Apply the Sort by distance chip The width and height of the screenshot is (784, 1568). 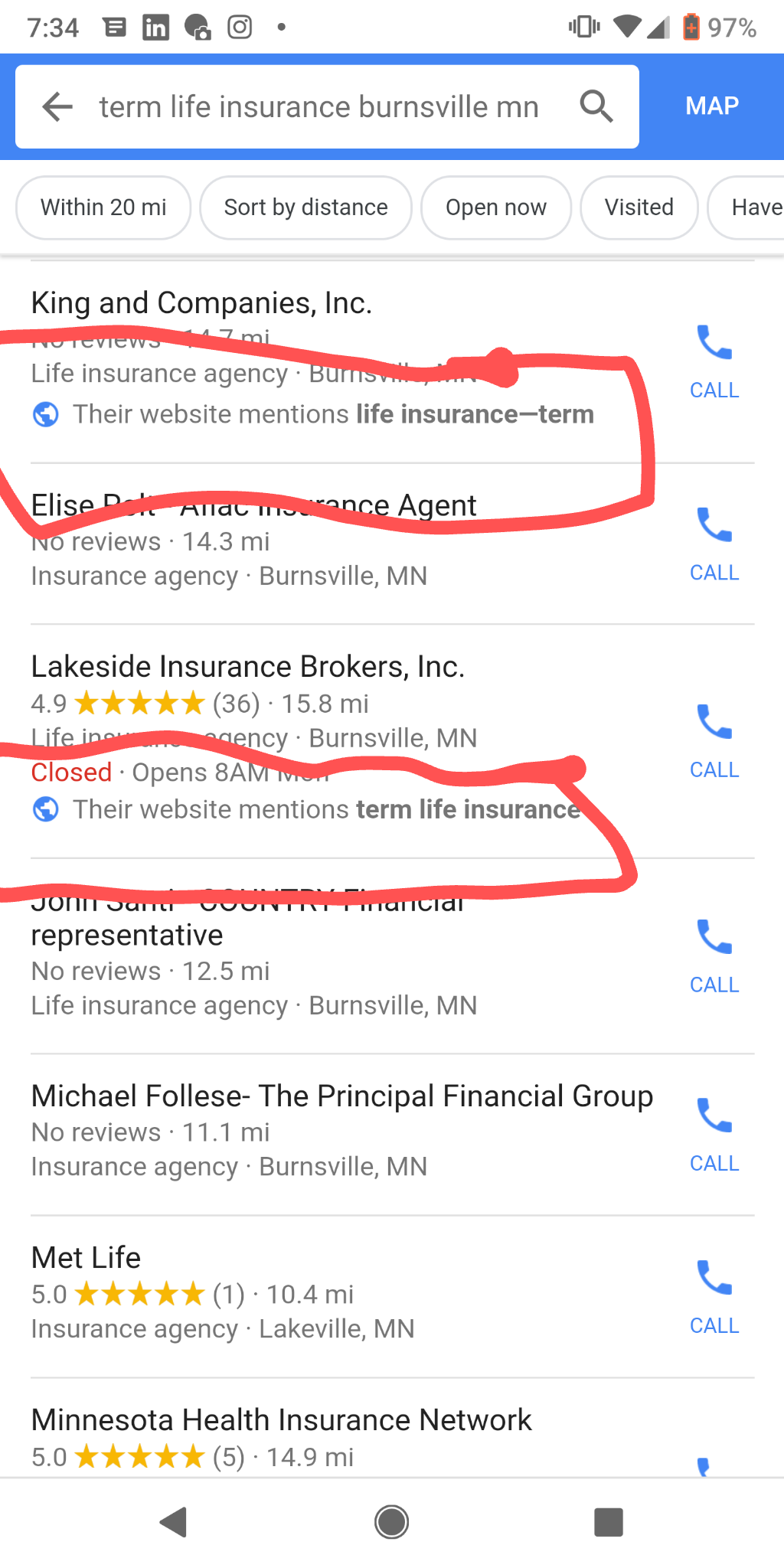(x=305, y=207)
